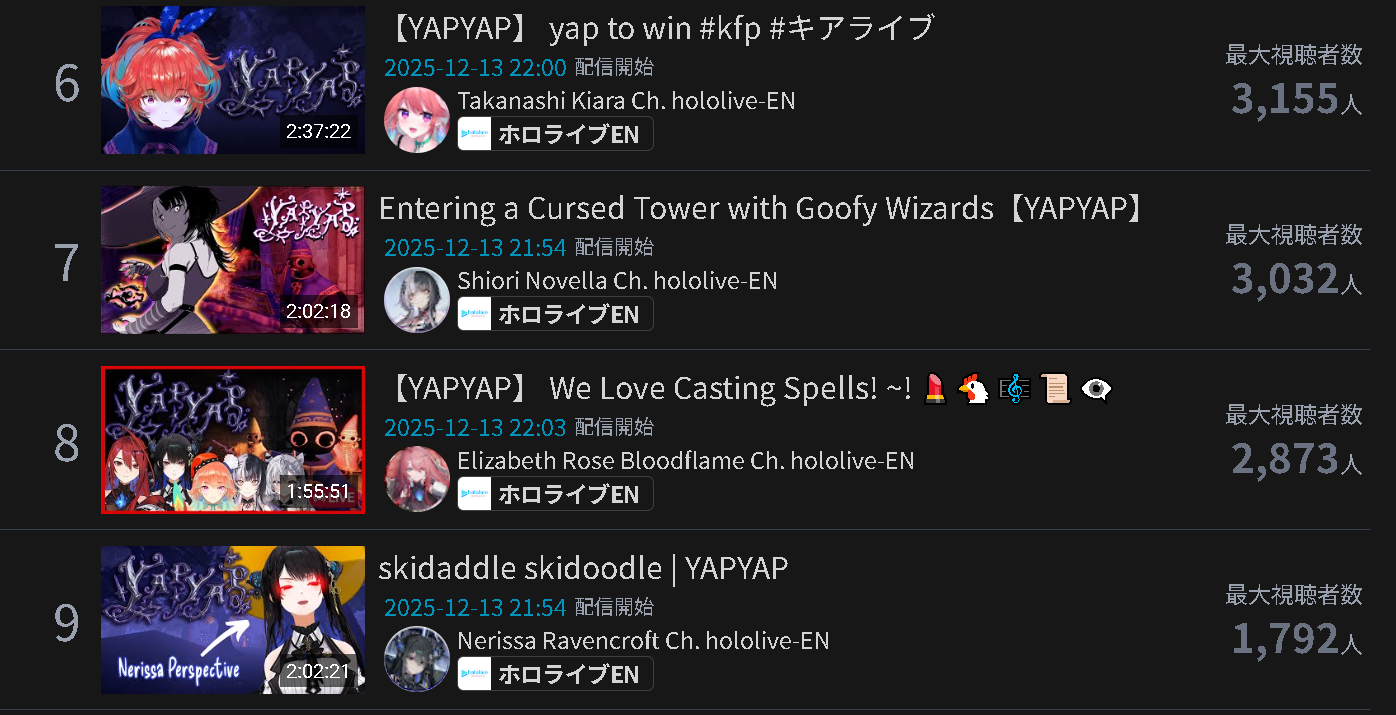This screenshot has width=1396, height=715.
Task: Open Takanashi Kiara's YAPYAP stream thumbnail
Action: pos(232,80)
